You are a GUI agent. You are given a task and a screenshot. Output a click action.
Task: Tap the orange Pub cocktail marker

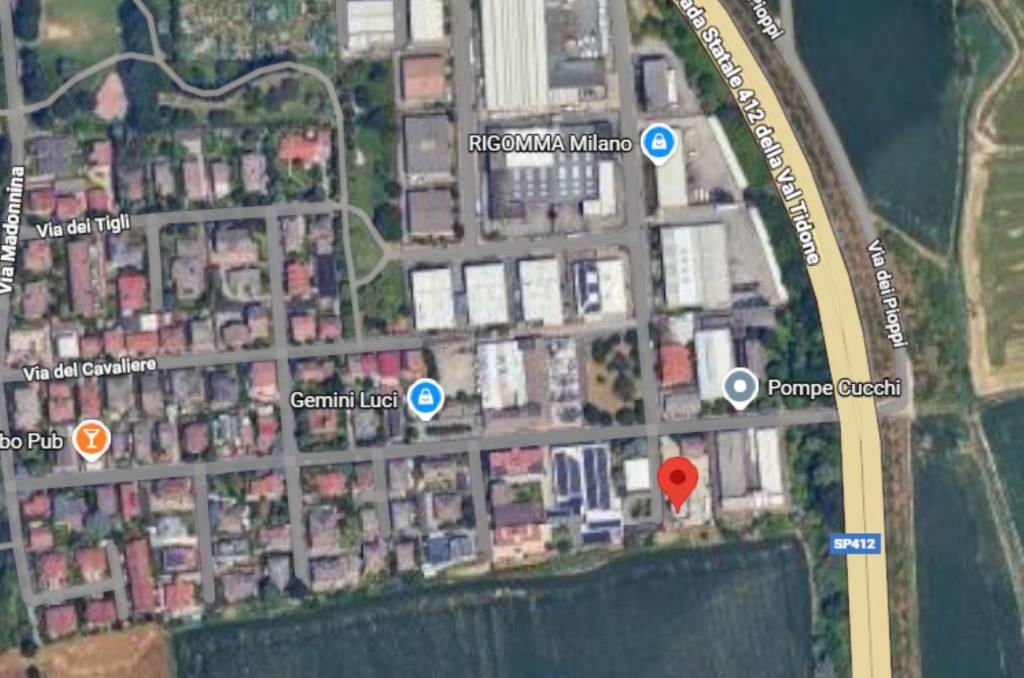coord(91,438)
